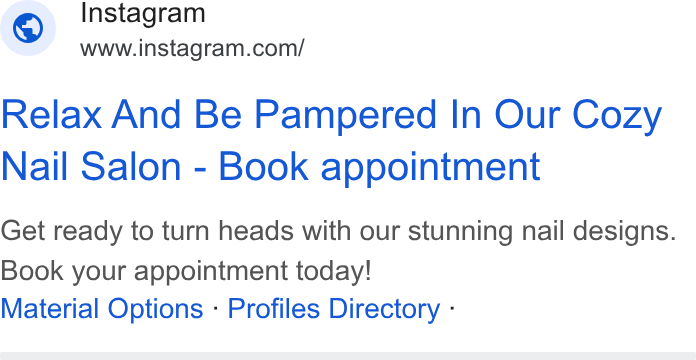Viewport: 696px width, 360px height.
Task: Open the Relax And Be Pampered headline link
Action: point(331,141)
